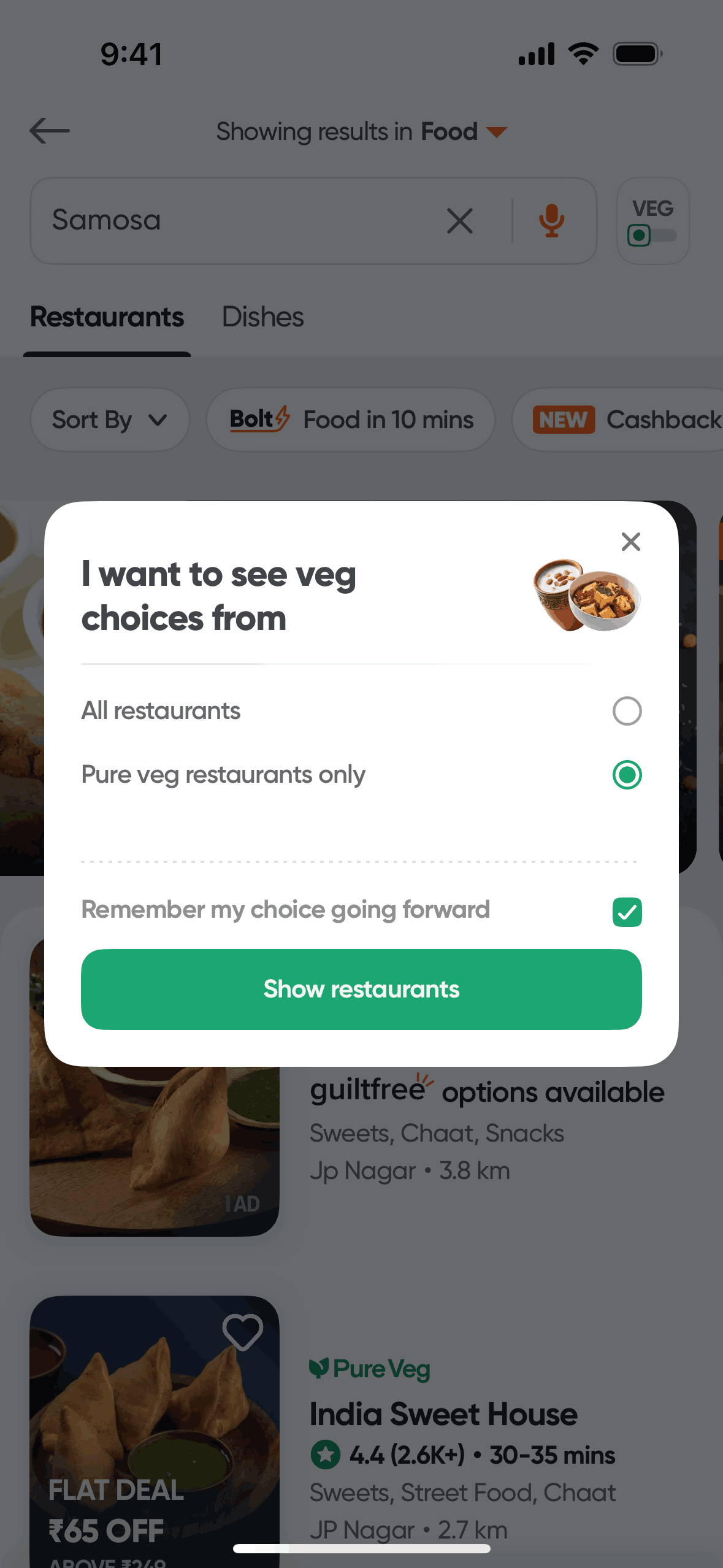Select the Restaurants tab
The image size is (723, 1568).
pyautogui.click(x=107, y=317)
